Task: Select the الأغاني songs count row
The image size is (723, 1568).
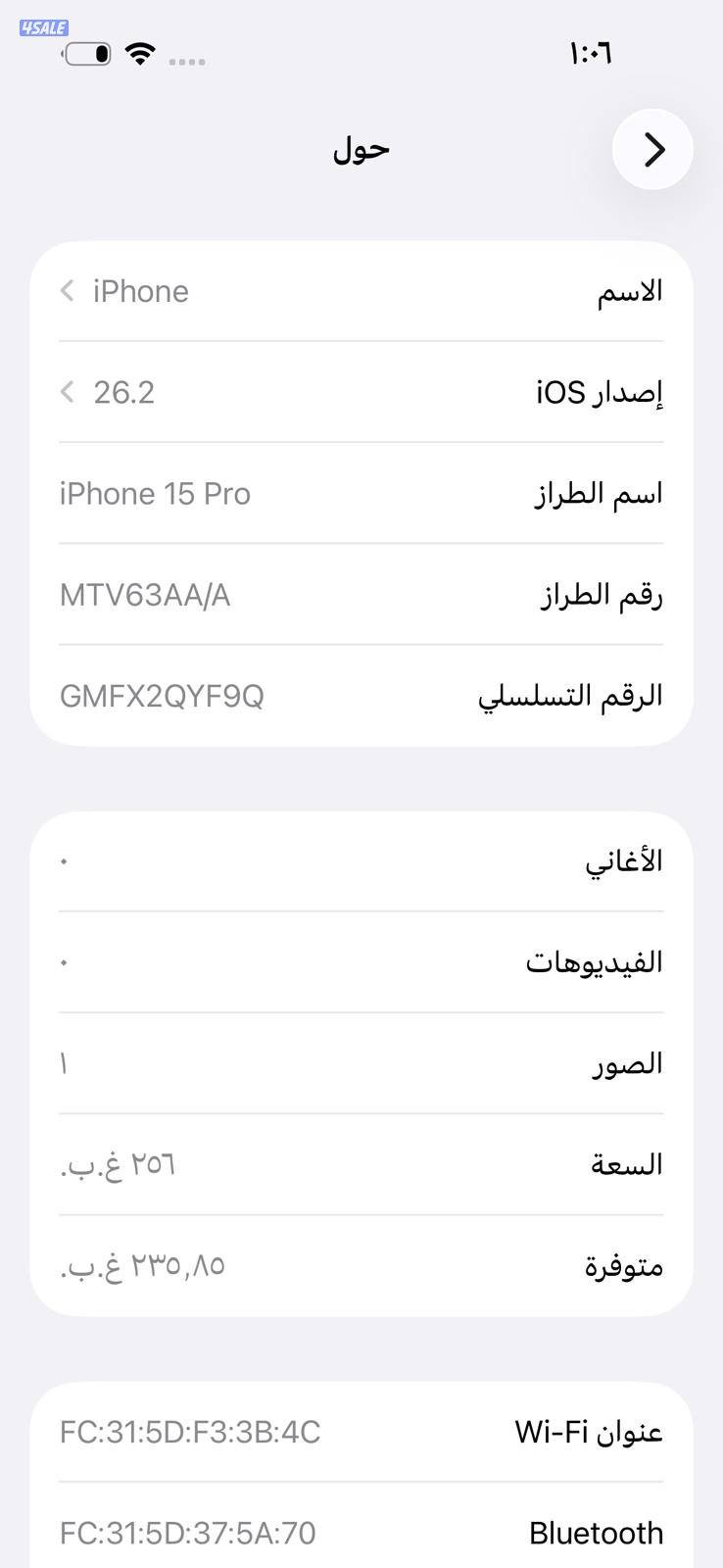Action: coord(361,859)
